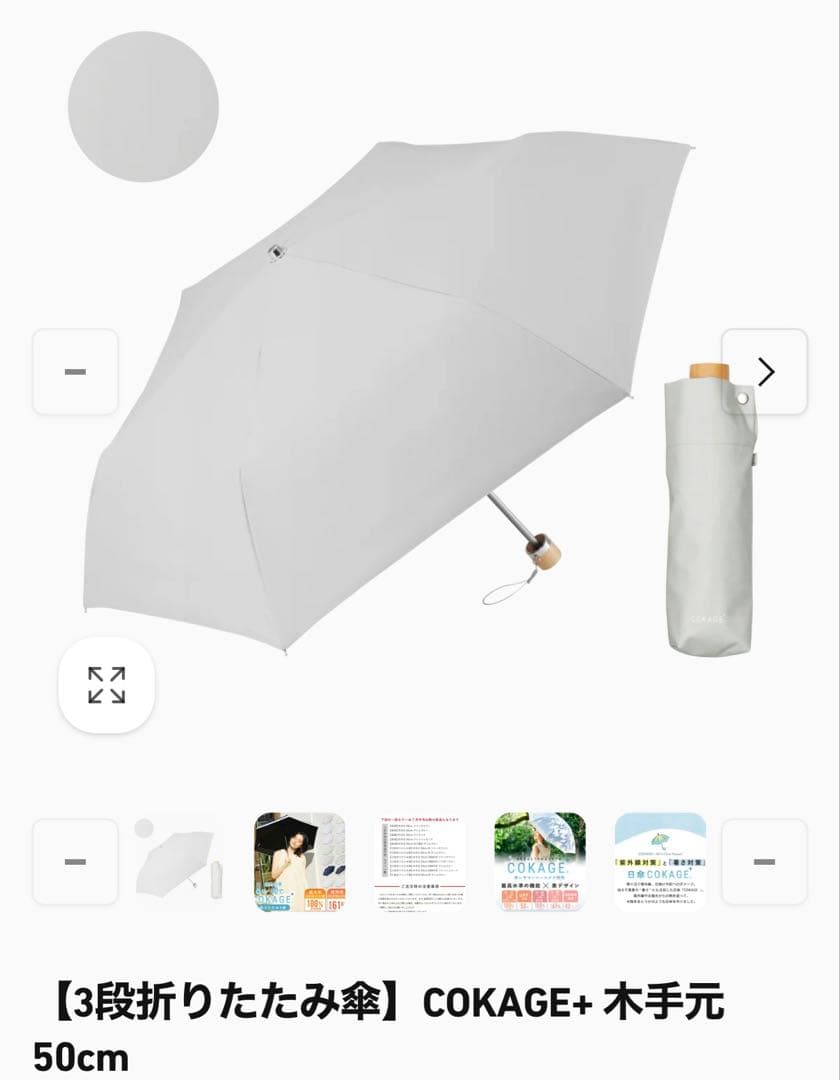Expand the product image to fullscreen
Viewport: 840px width, 1080px height.
[x=106, y=685]
